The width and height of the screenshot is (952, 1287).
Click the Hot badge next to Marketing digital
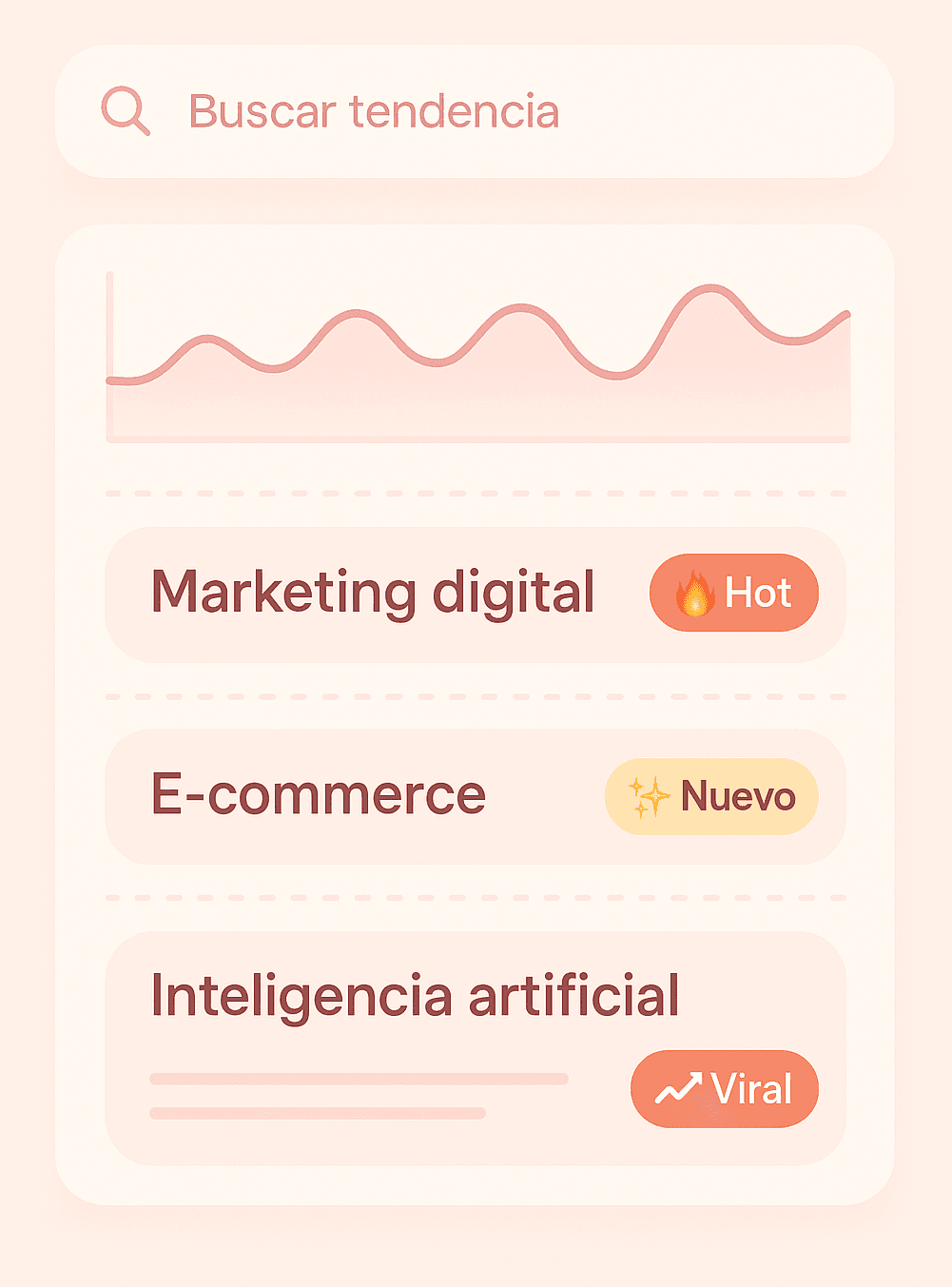[x=733, y=592]
